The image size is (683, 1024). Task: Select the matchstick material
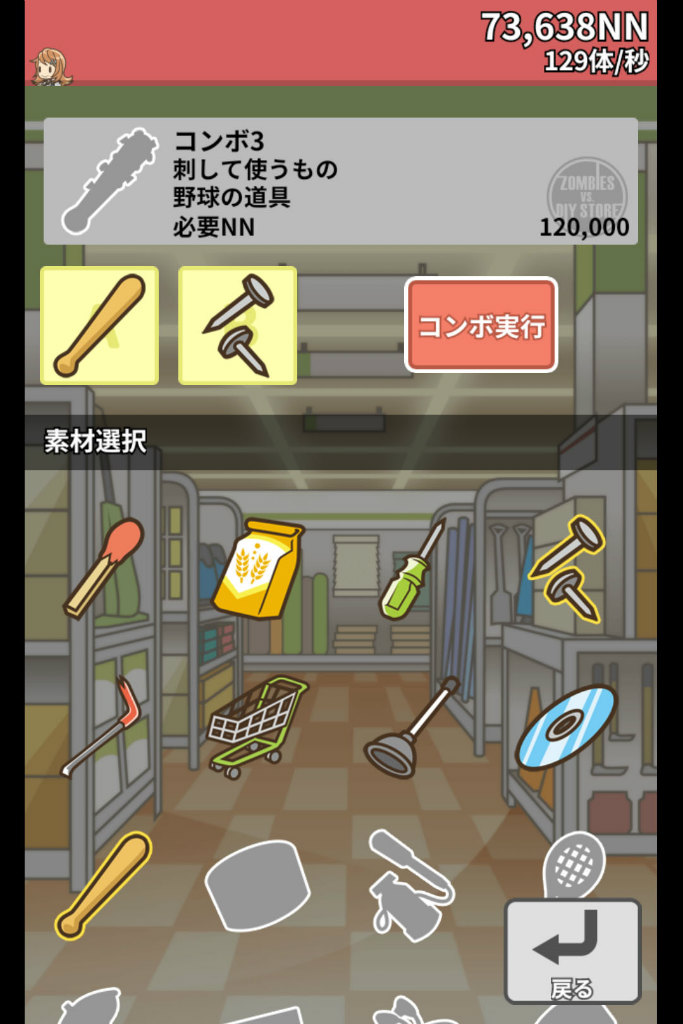point(103,567)
